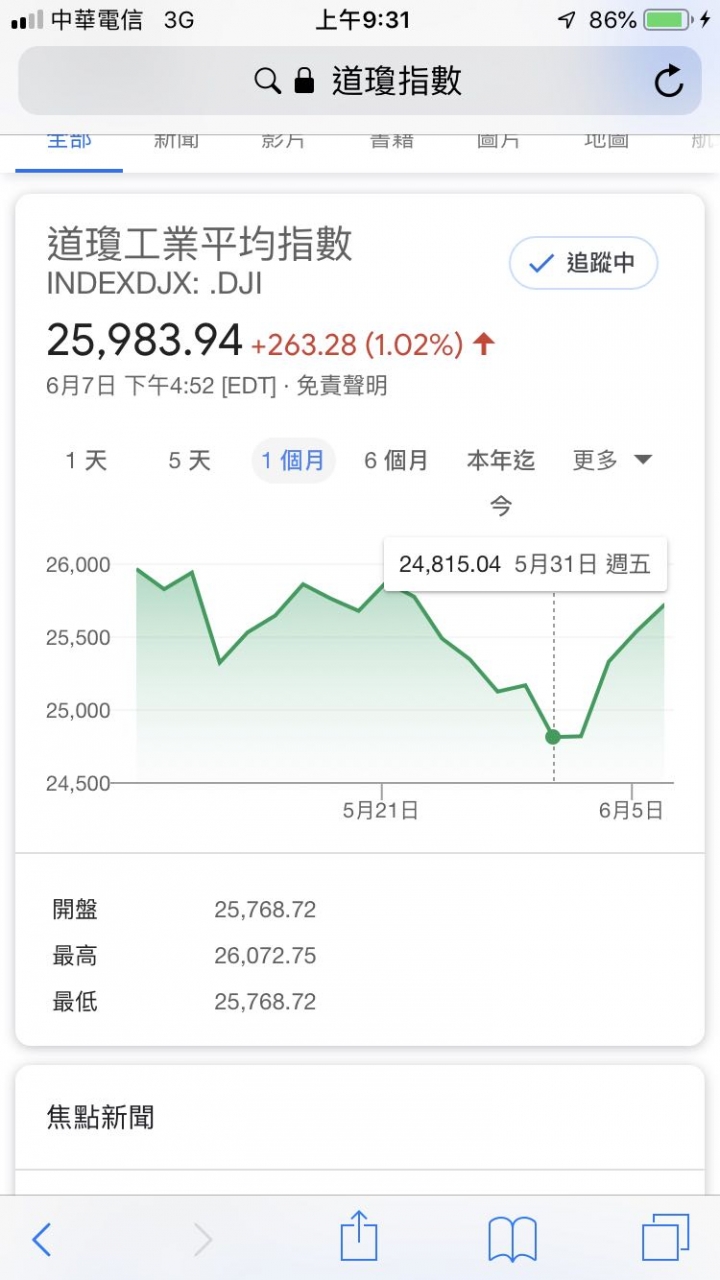Switch to the 圖片 search tab
This screenshot has width=720, height=1280.
[x=498, y=143]
